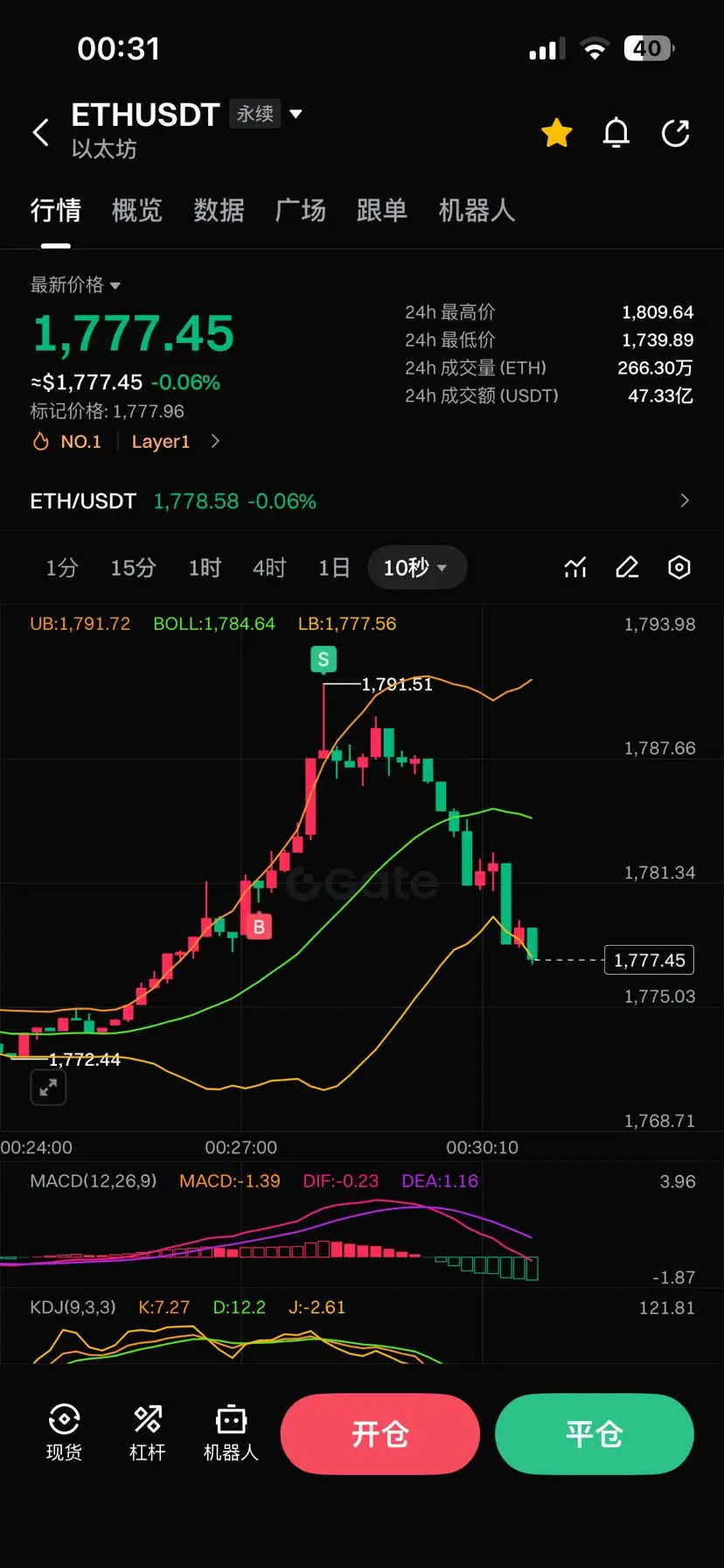Open the 广场 tab
Viewport: 724px width, 1568px height.
point(300,210)
